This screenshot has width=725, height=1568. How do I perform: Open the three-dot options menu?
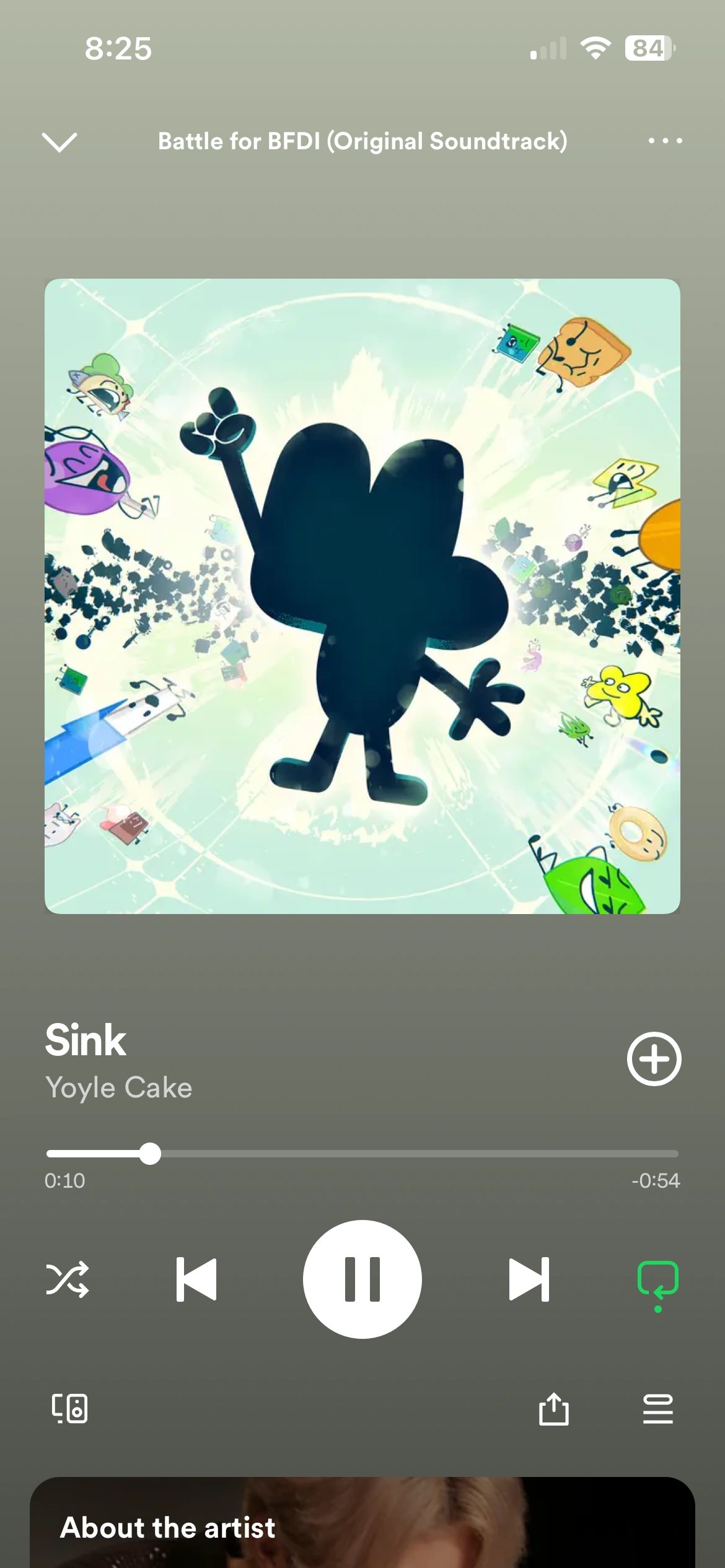tap(665, 141)
